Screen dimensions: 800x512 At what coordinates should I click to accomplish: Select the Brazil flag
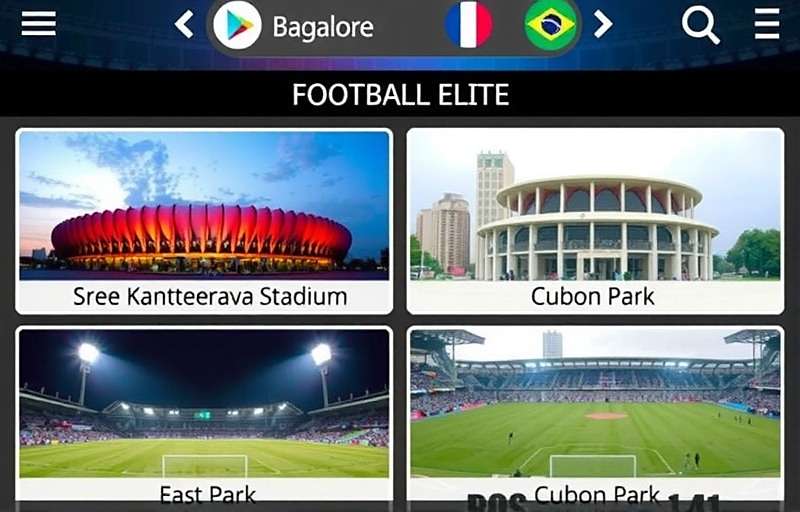tap(551, 24)
